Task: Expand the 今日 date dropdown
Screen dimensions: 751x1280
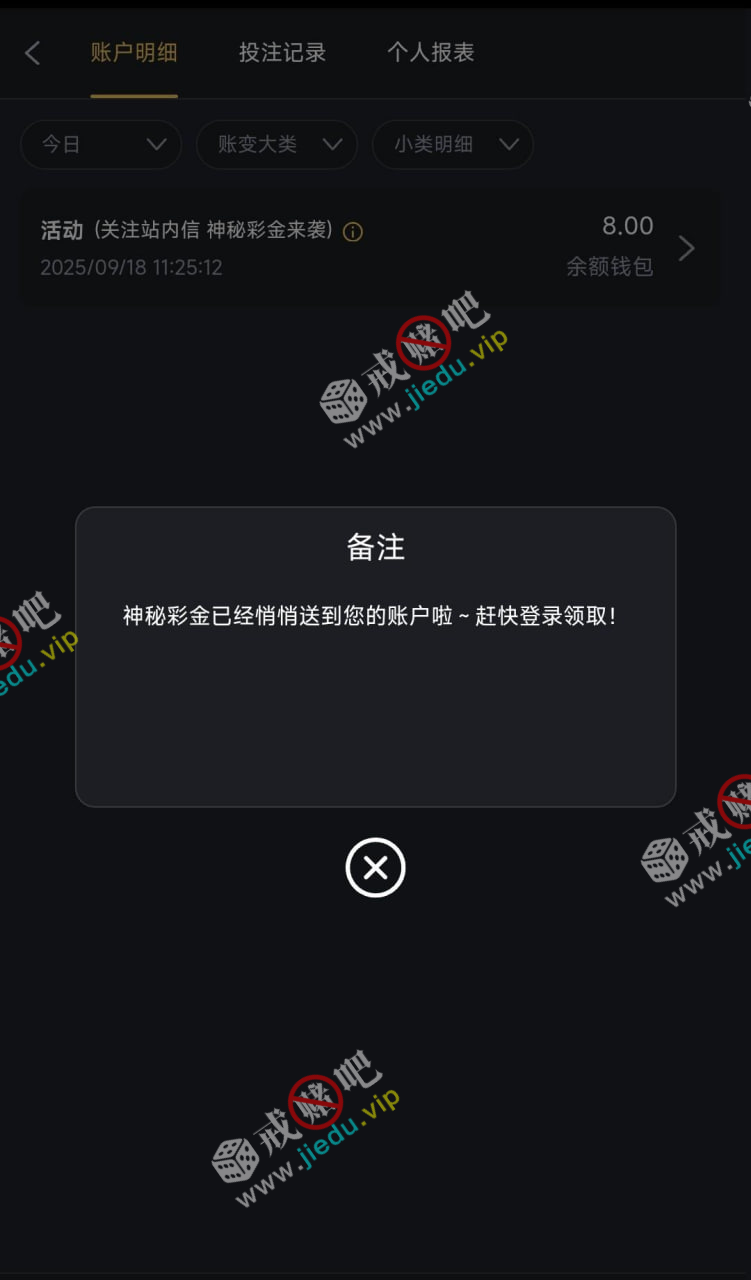Action: tap(100, 145)
